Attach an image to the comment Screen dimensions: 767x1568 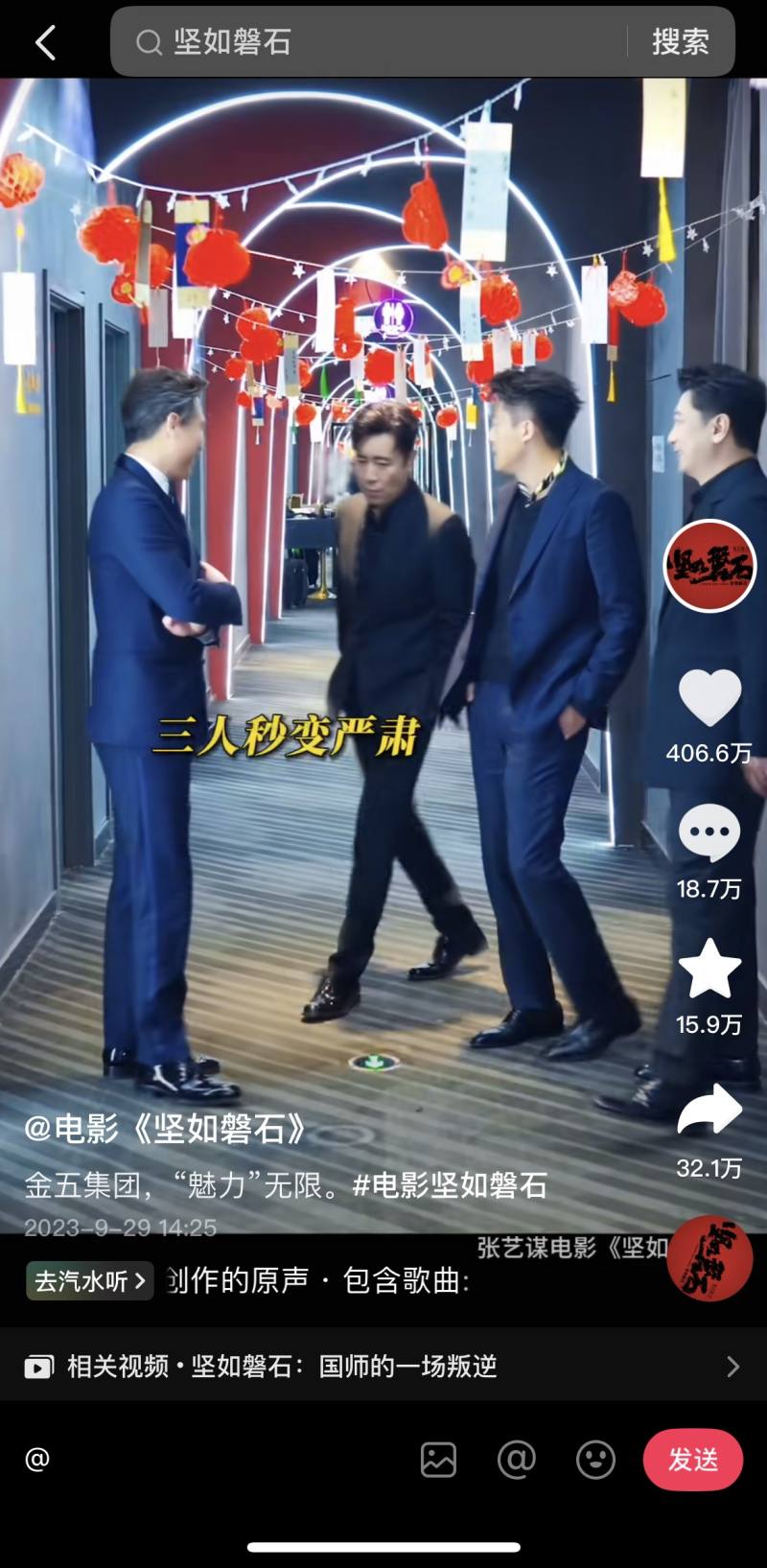(438, 1460)
